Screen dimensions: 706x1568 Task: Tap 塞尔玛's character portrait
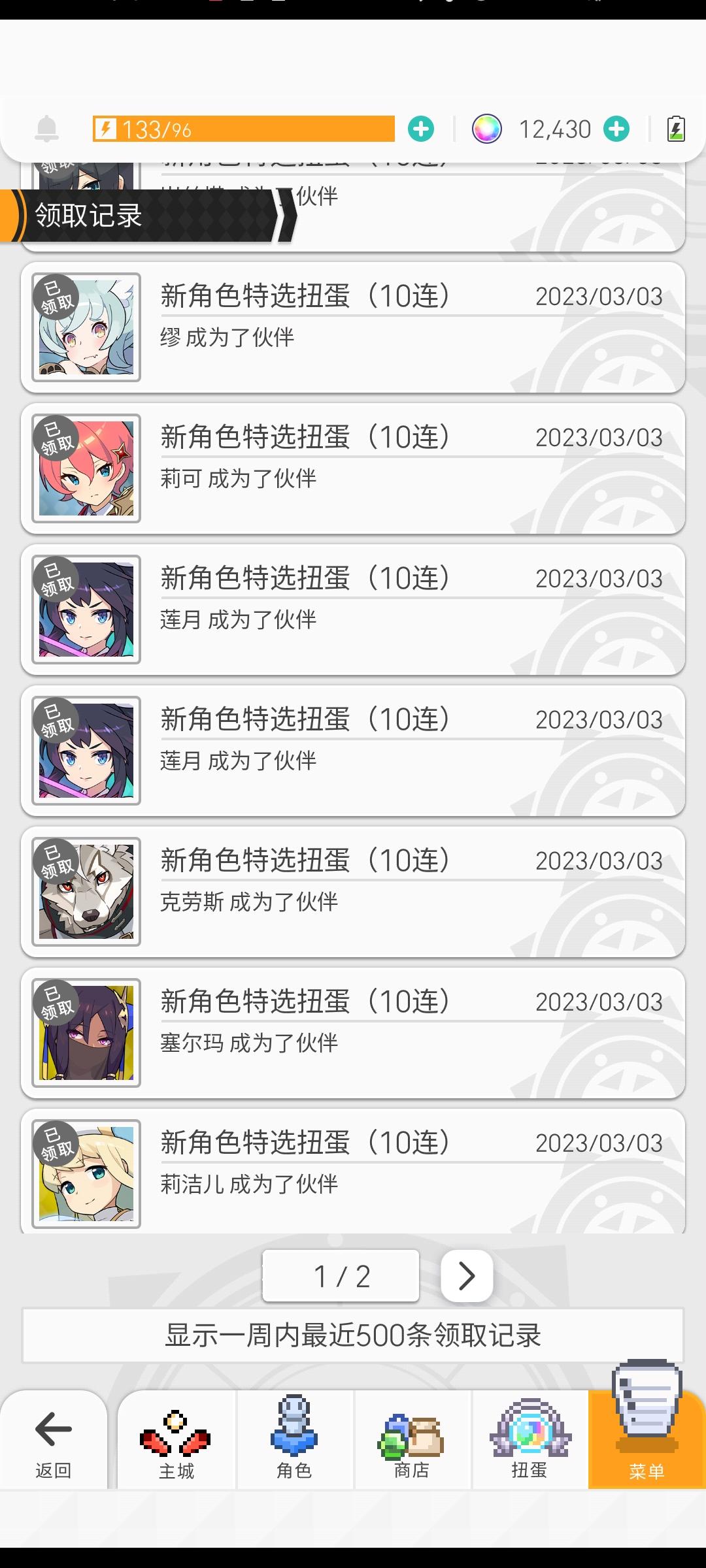[87, 1032]
